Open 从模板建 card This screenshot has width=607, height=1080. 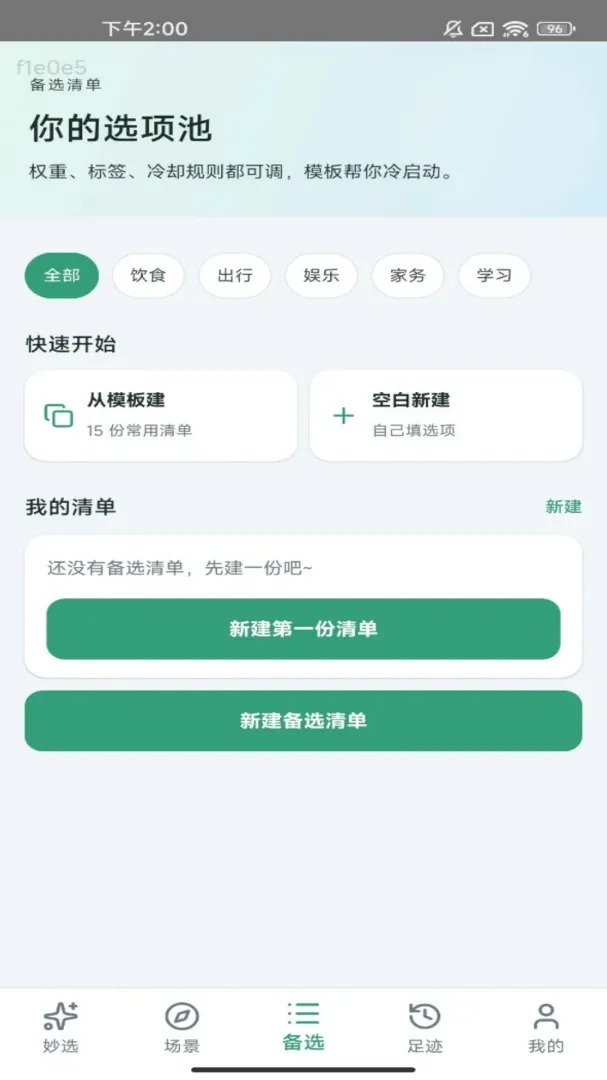click(x=161, y=415)
